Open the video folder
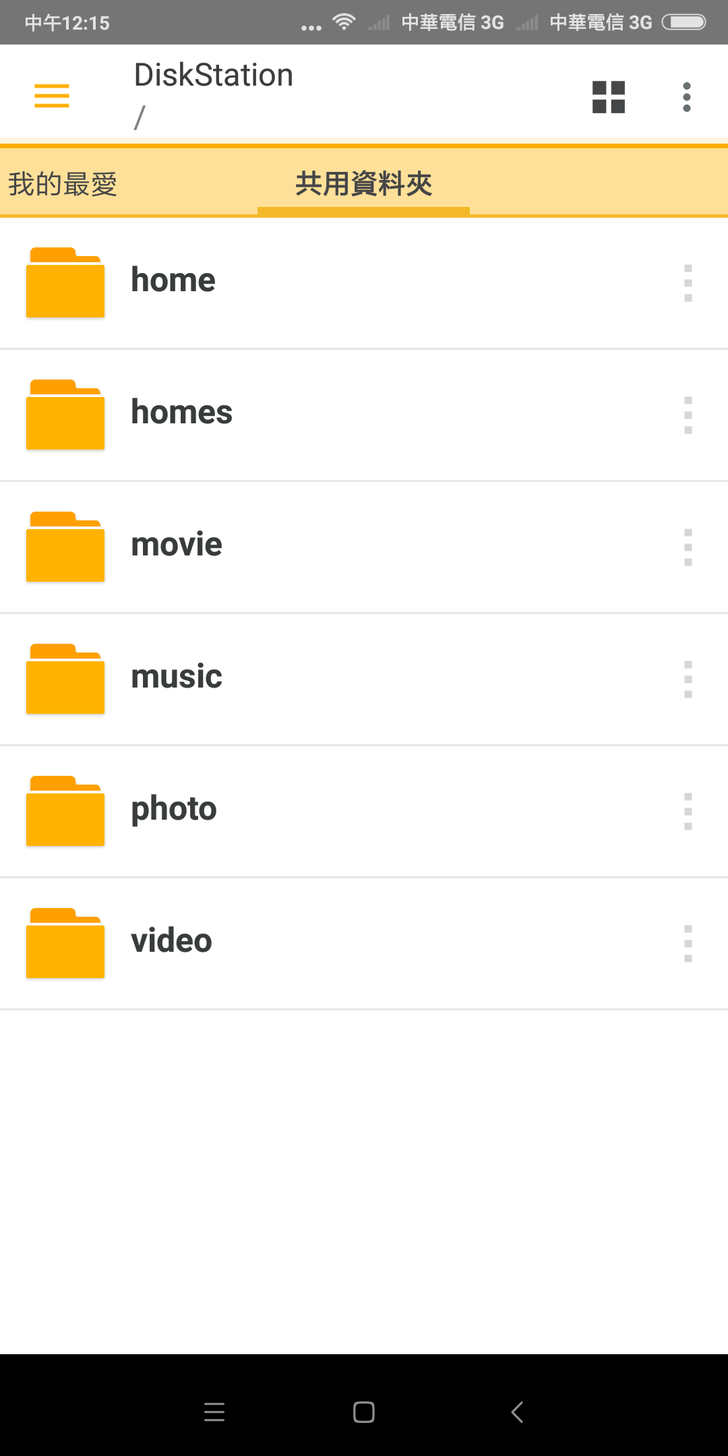This screenshot has height=1456, width=728. click(171, 941)
